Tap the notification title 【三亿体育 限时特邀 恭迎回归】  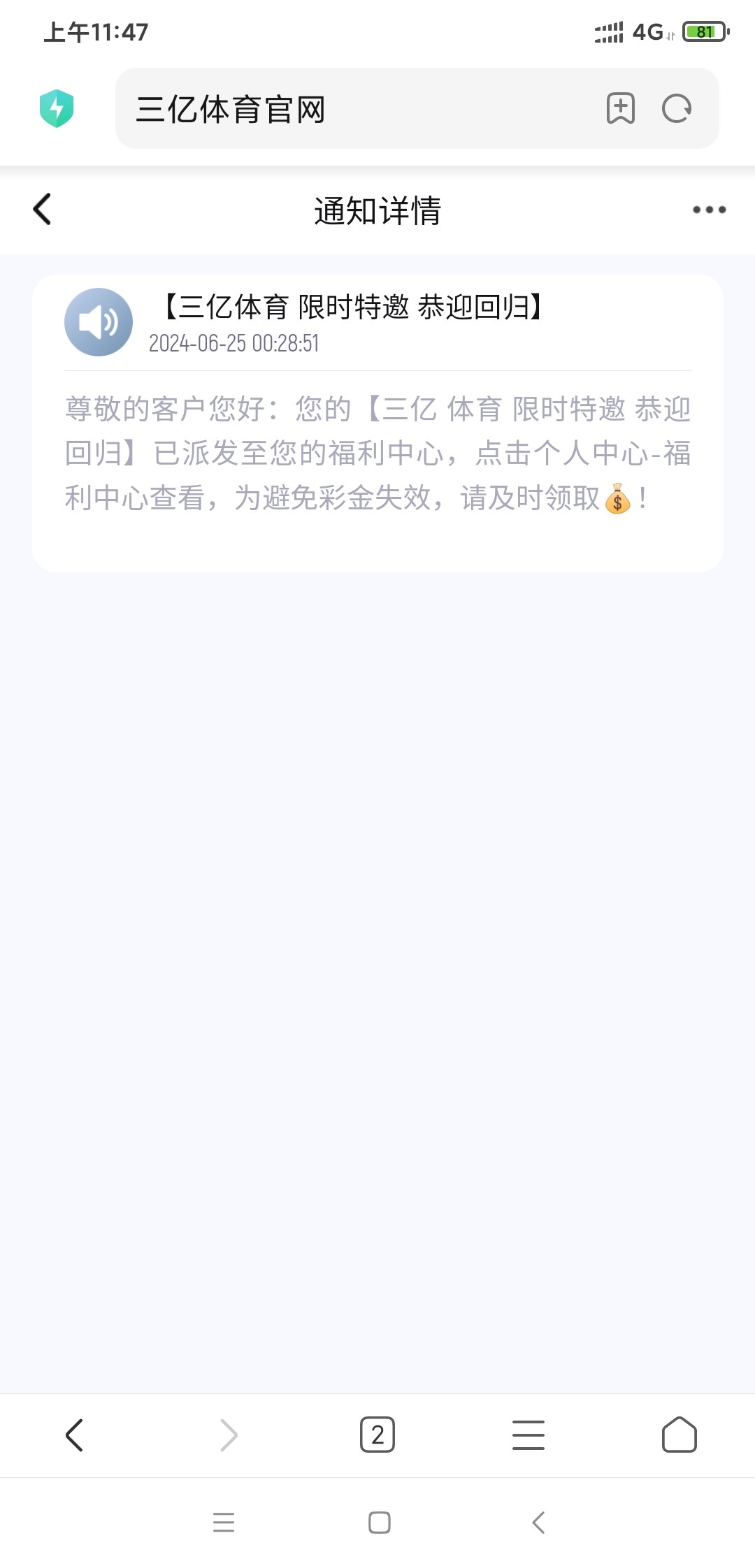click(348, 306)
